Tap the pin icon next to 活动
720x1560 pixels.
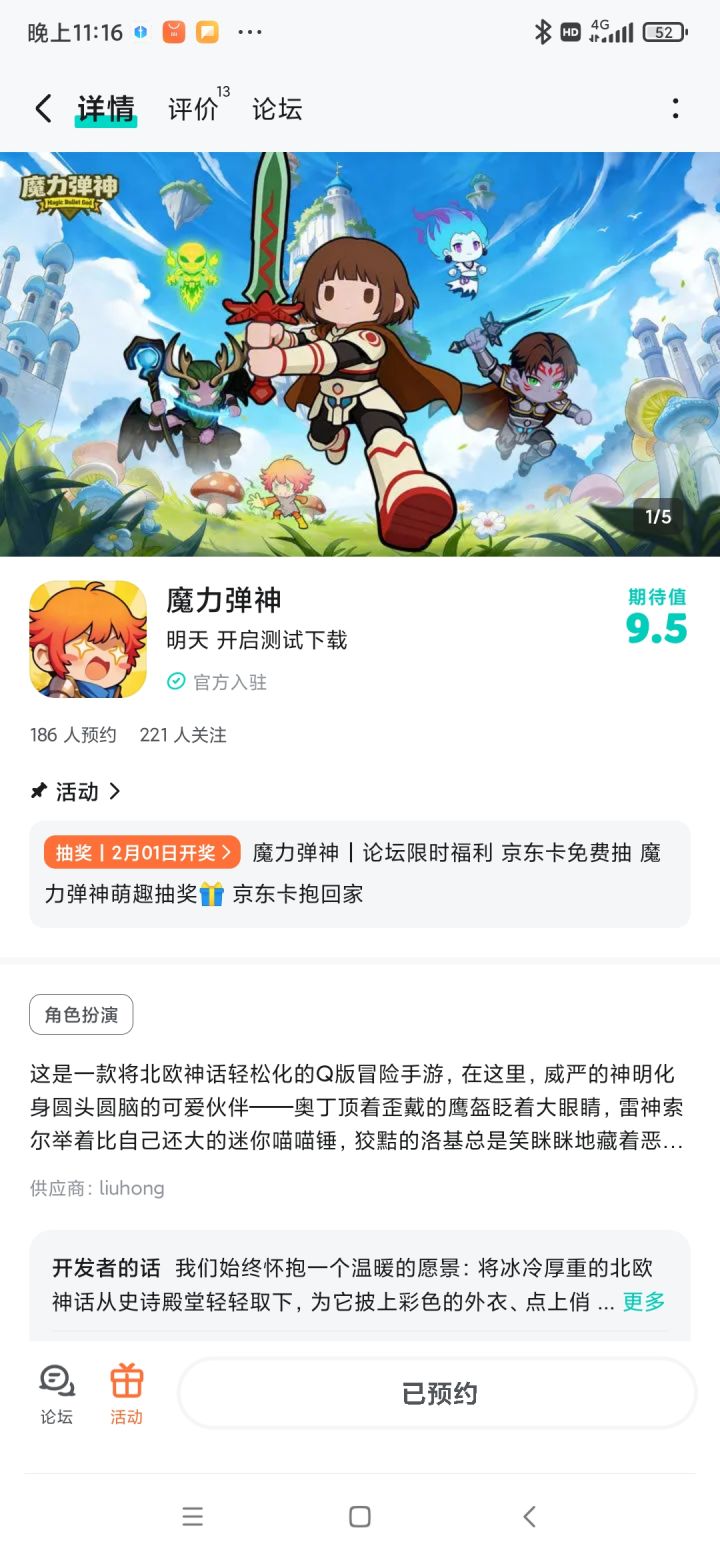[37, 791]
